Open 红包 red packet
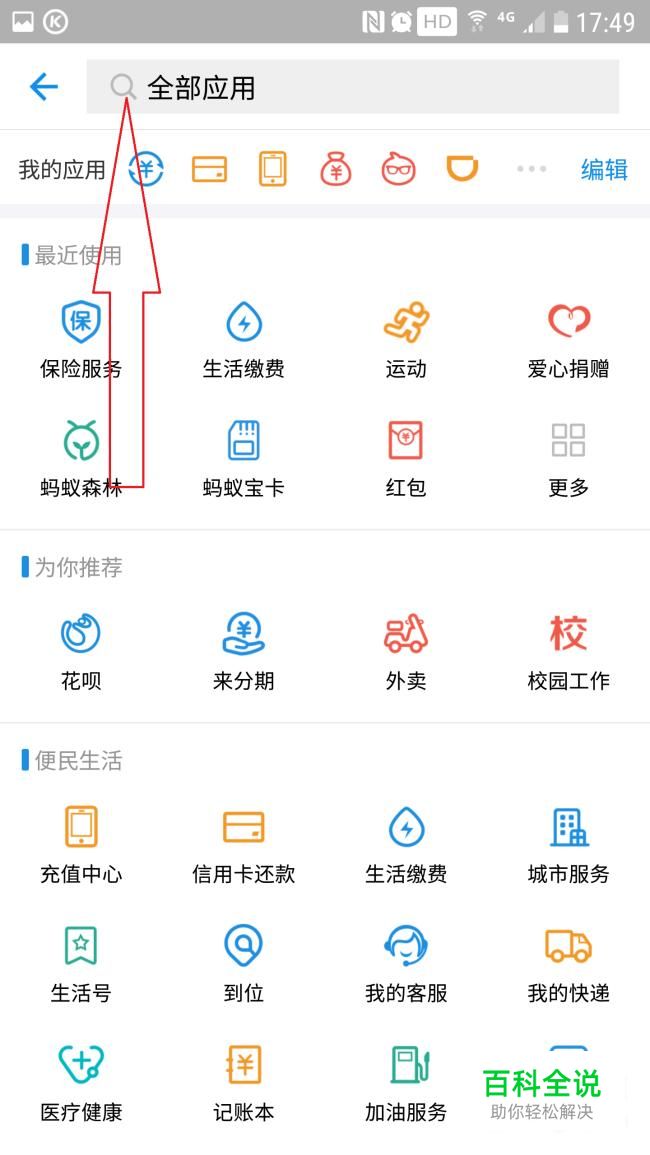 coord(406,458)
